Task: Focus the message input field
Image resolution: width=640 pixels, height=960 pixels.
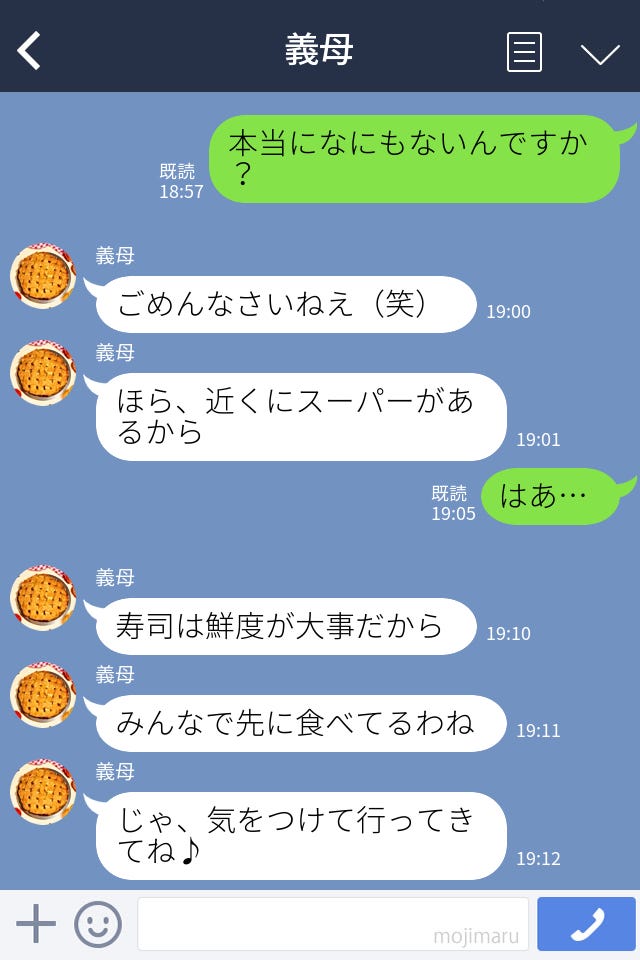Action: pyautogui.click(x=332, y=923)
